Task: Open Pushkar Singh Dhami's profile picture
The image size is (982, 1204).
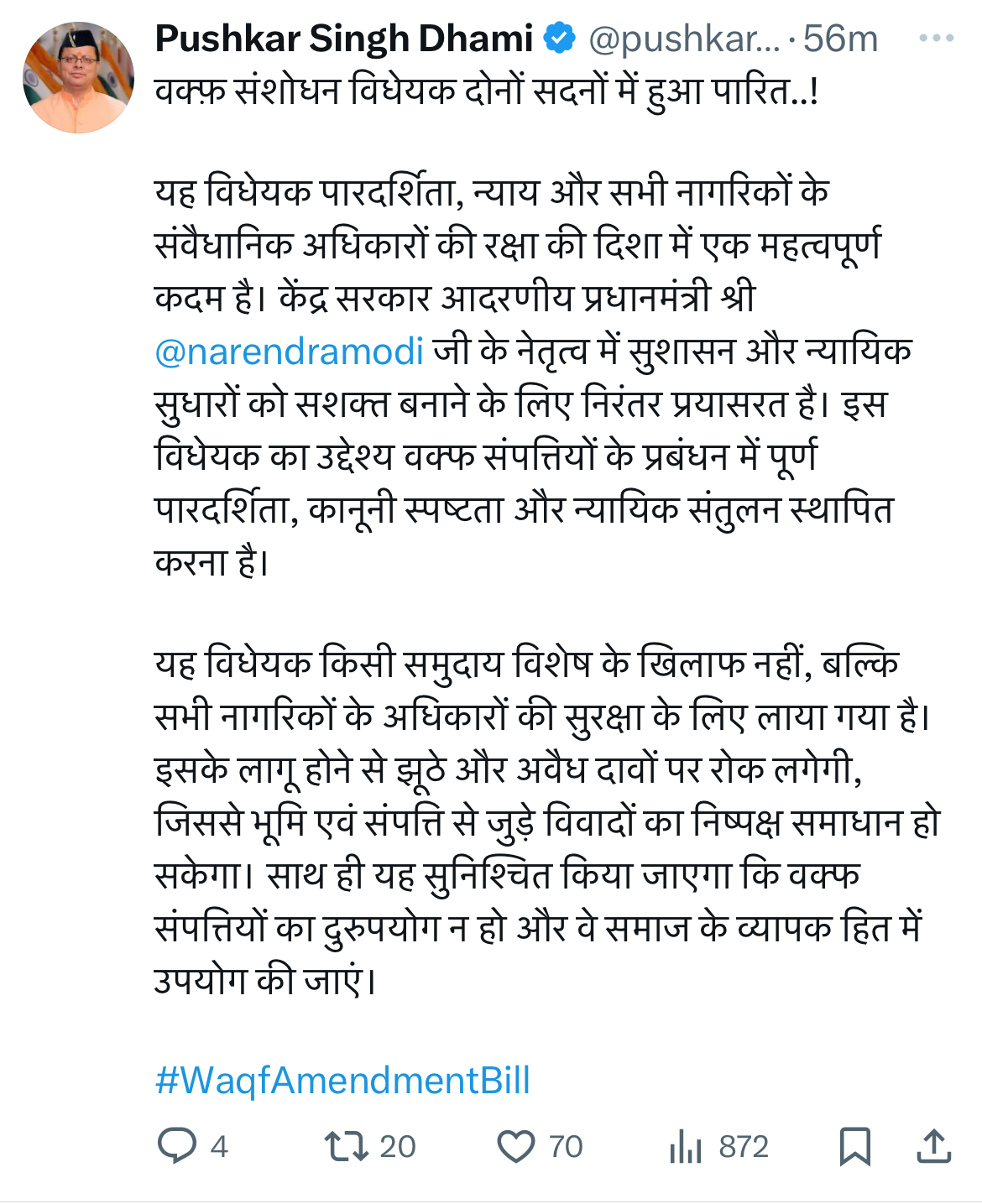Action: click(x=78, y=77)
